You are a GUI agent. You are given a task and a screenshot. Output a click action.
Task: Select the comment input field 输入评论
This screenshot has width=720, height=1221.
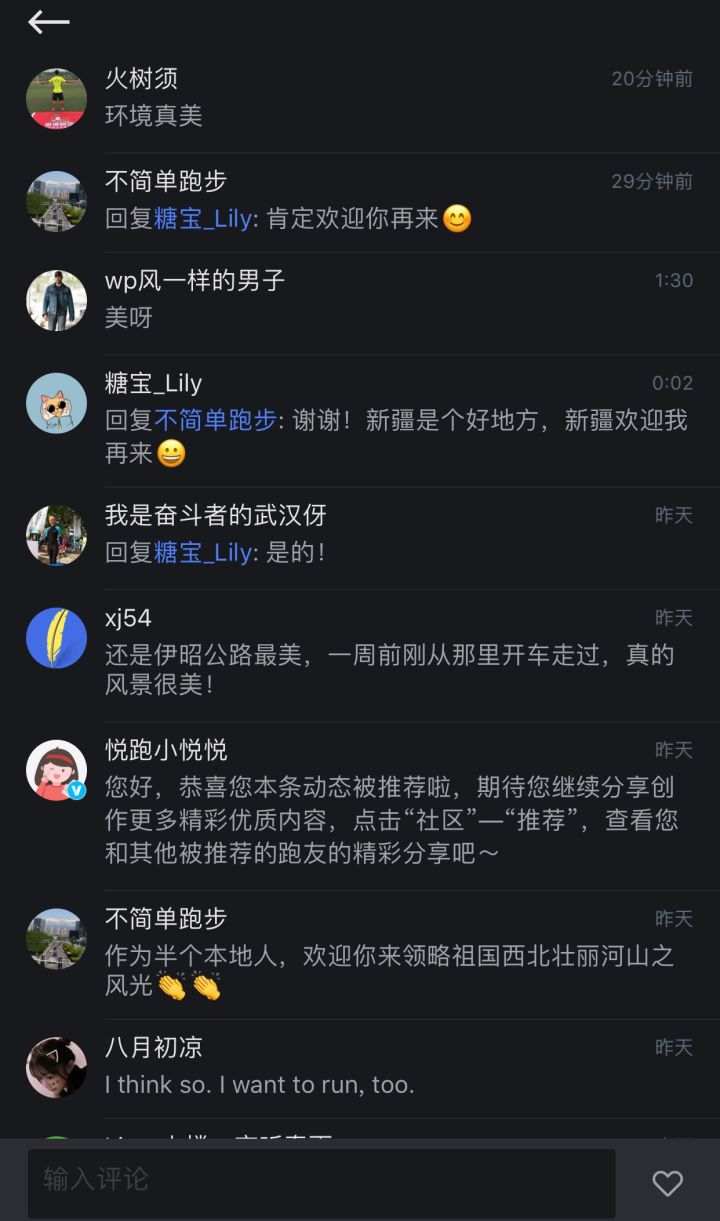pos(300,1182)
